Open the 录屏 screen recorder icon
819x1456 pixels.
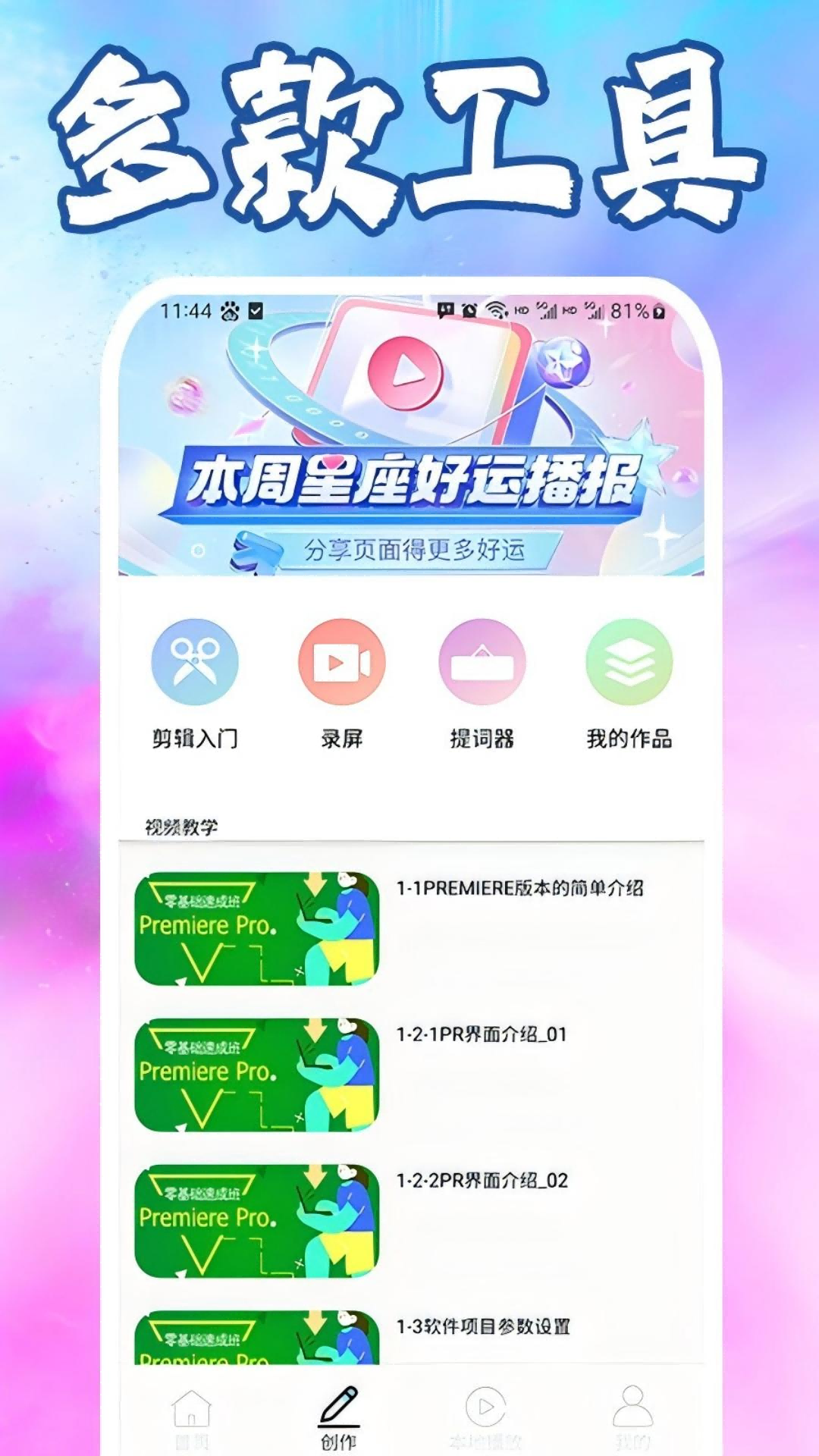click(x=340, y=661)
